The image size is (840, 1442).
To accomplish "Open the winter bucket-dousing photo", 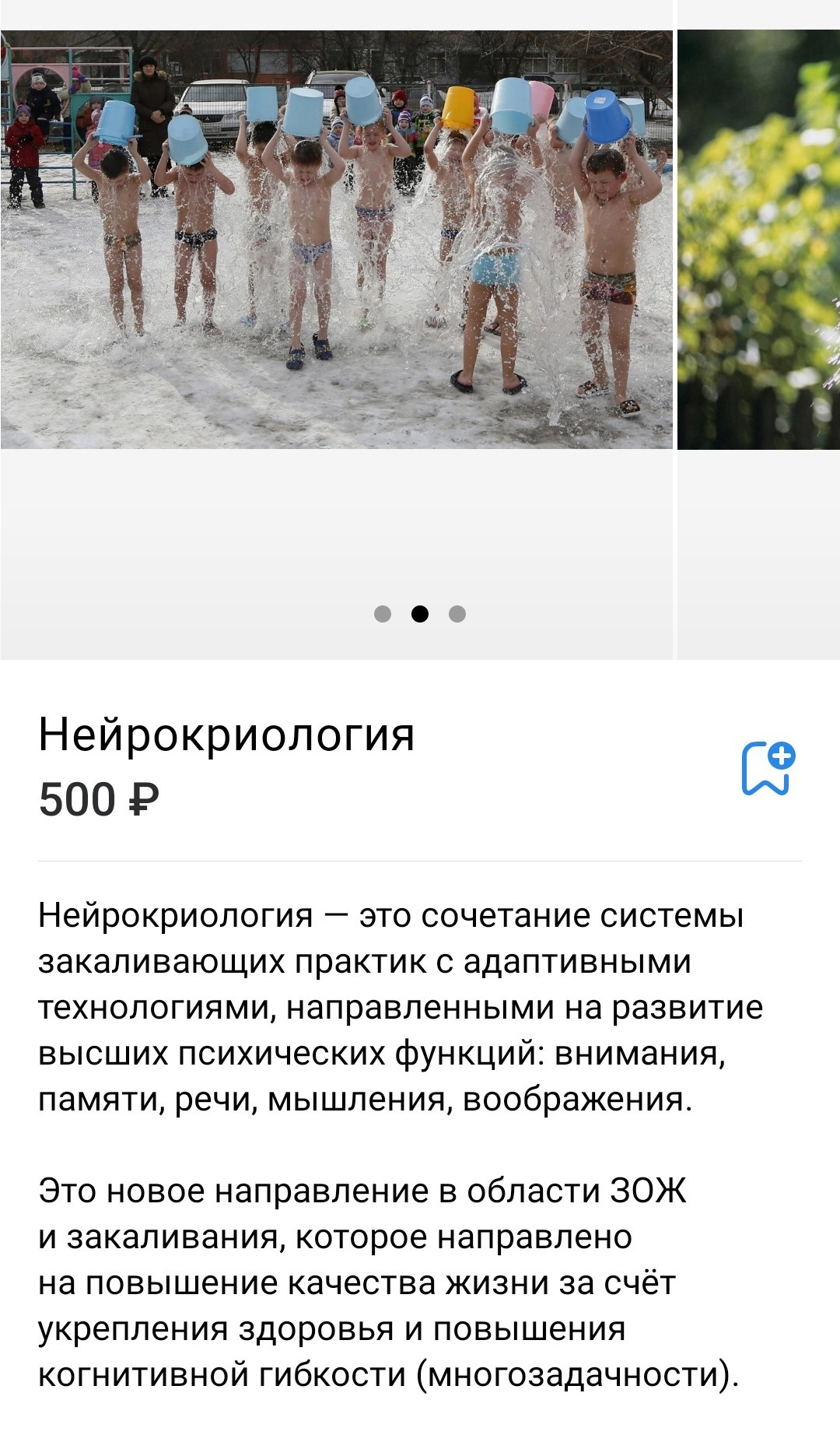I will pyautogui.click(x=336, y=239).
